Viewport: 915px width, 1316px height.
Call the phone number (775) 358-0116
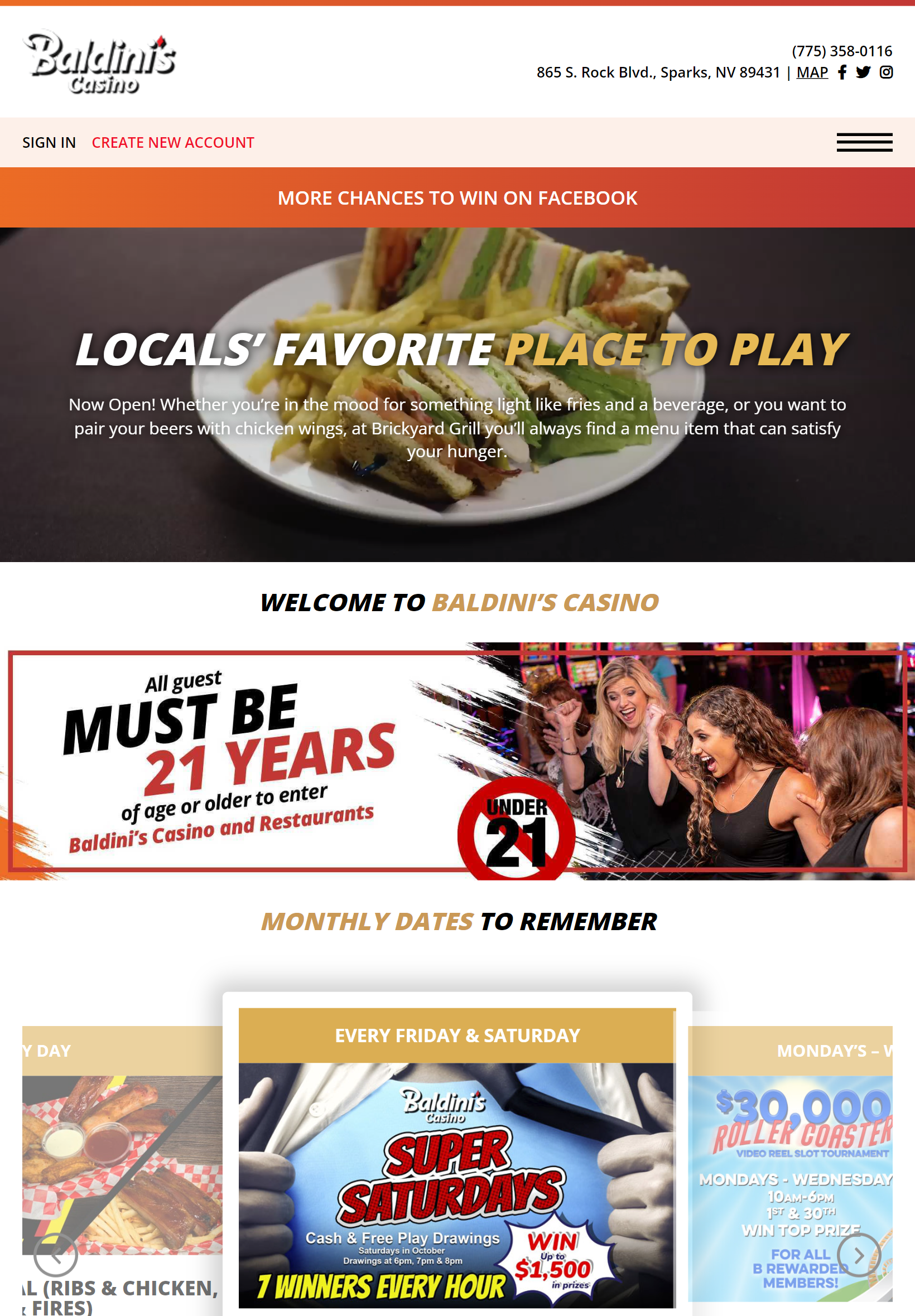click(x=841, y=51)
